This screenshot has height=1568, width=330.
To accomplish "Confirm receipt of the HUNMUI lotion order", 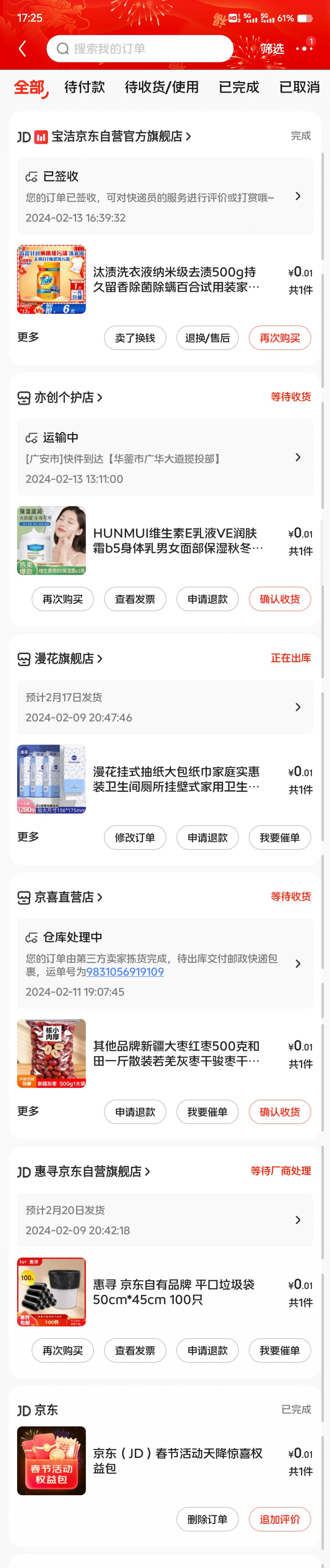I will pyautogui.click(x=279, y=599).
